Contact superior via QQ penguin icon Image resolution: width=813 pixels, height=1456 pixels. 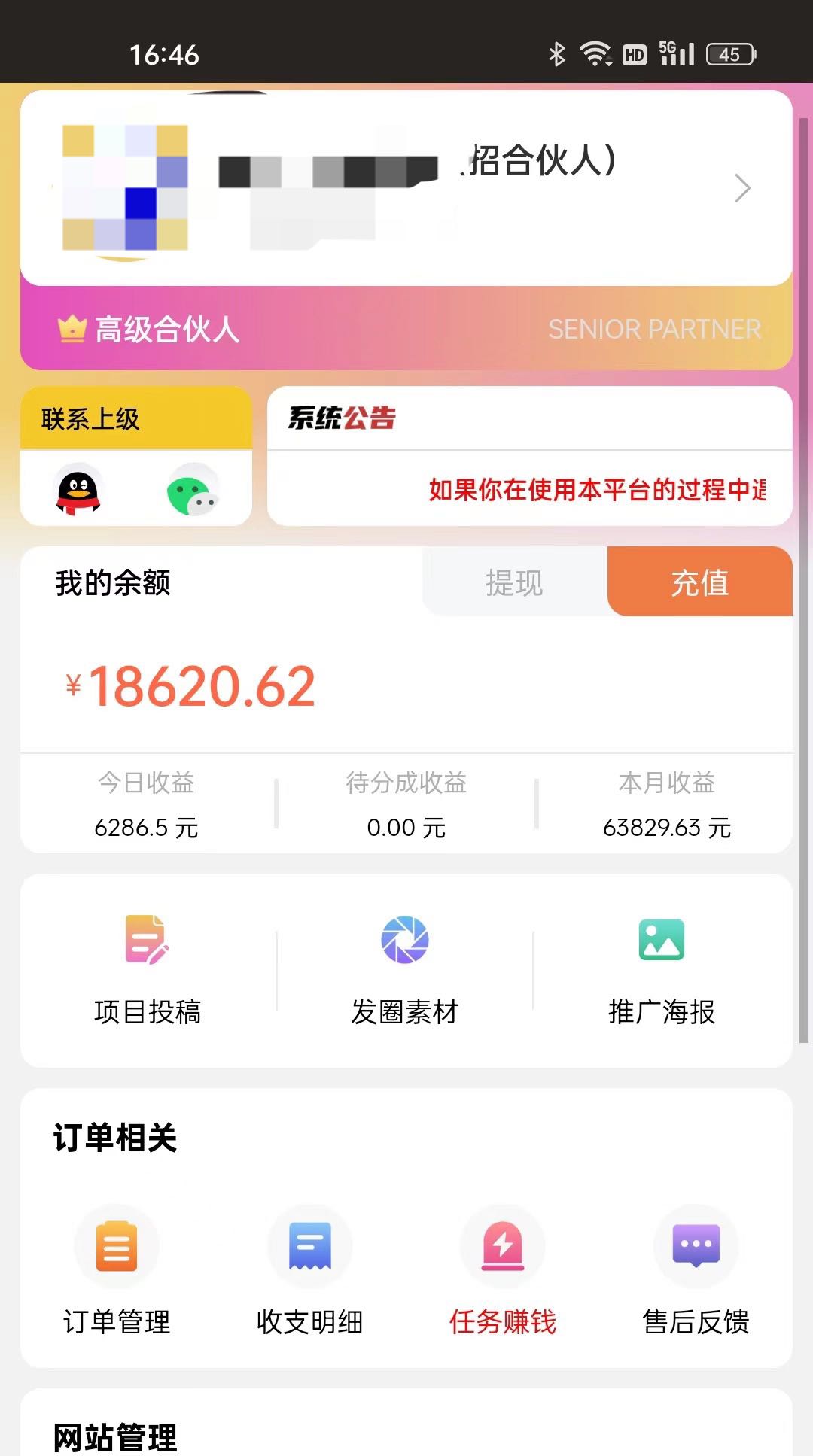[78, 490]
